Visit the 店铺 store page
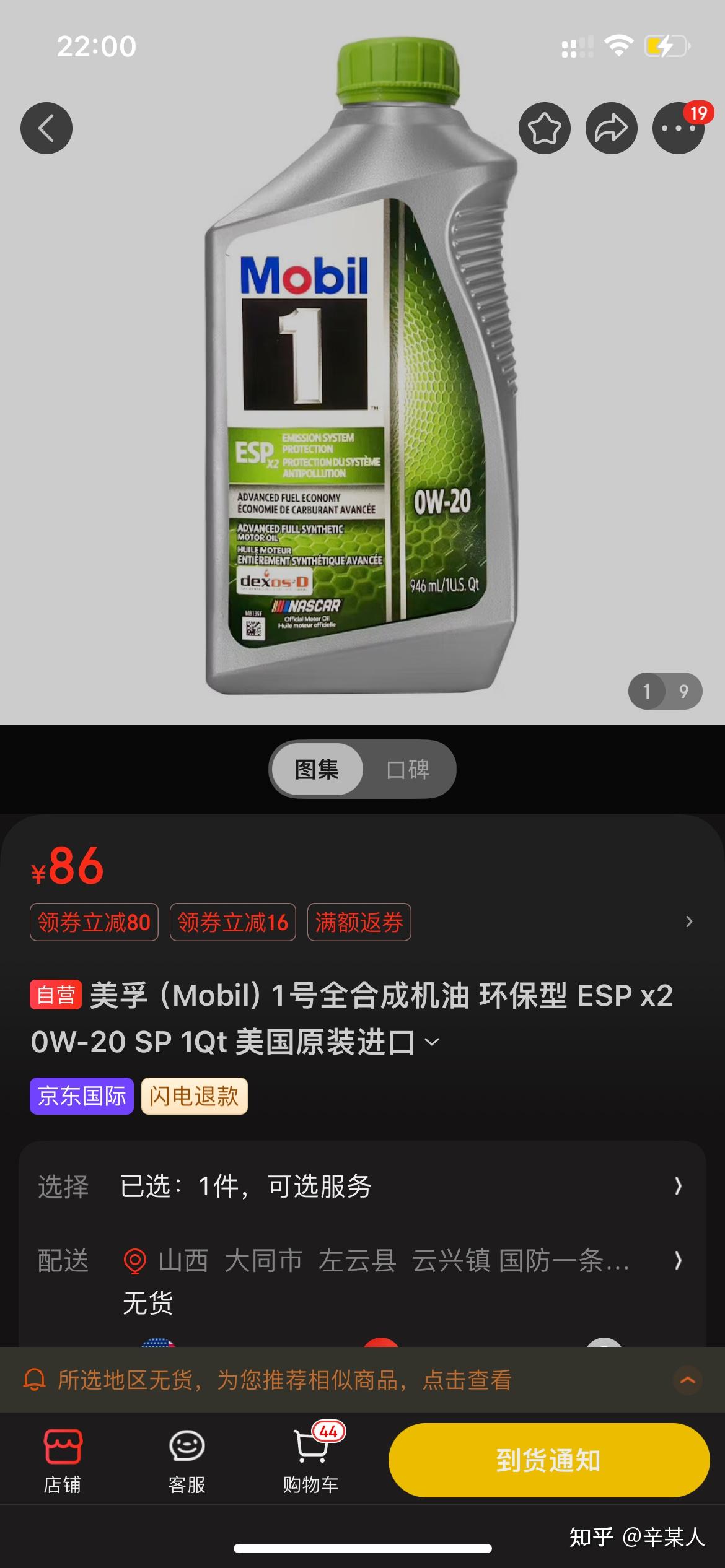This screenshot has height=1568, width=725. coord(63,1459)
